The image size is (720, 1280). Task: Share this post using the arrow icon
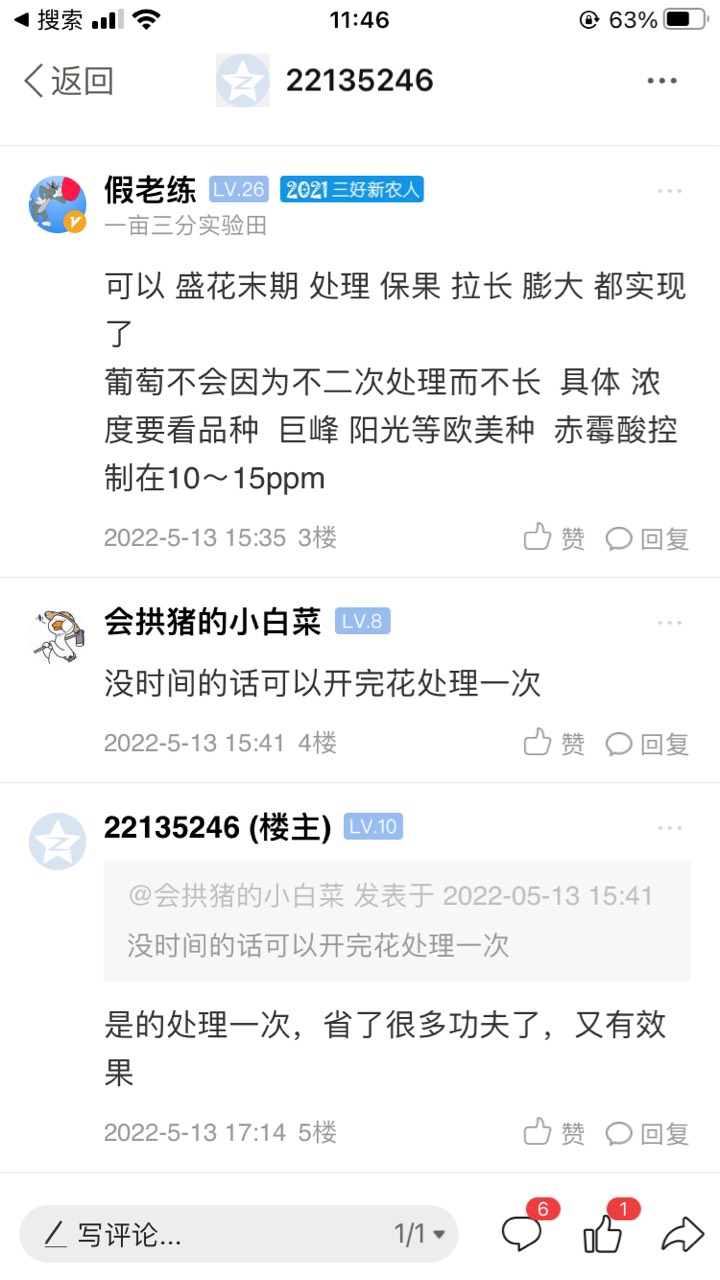pyautogui.click(x=683, y=1235)
